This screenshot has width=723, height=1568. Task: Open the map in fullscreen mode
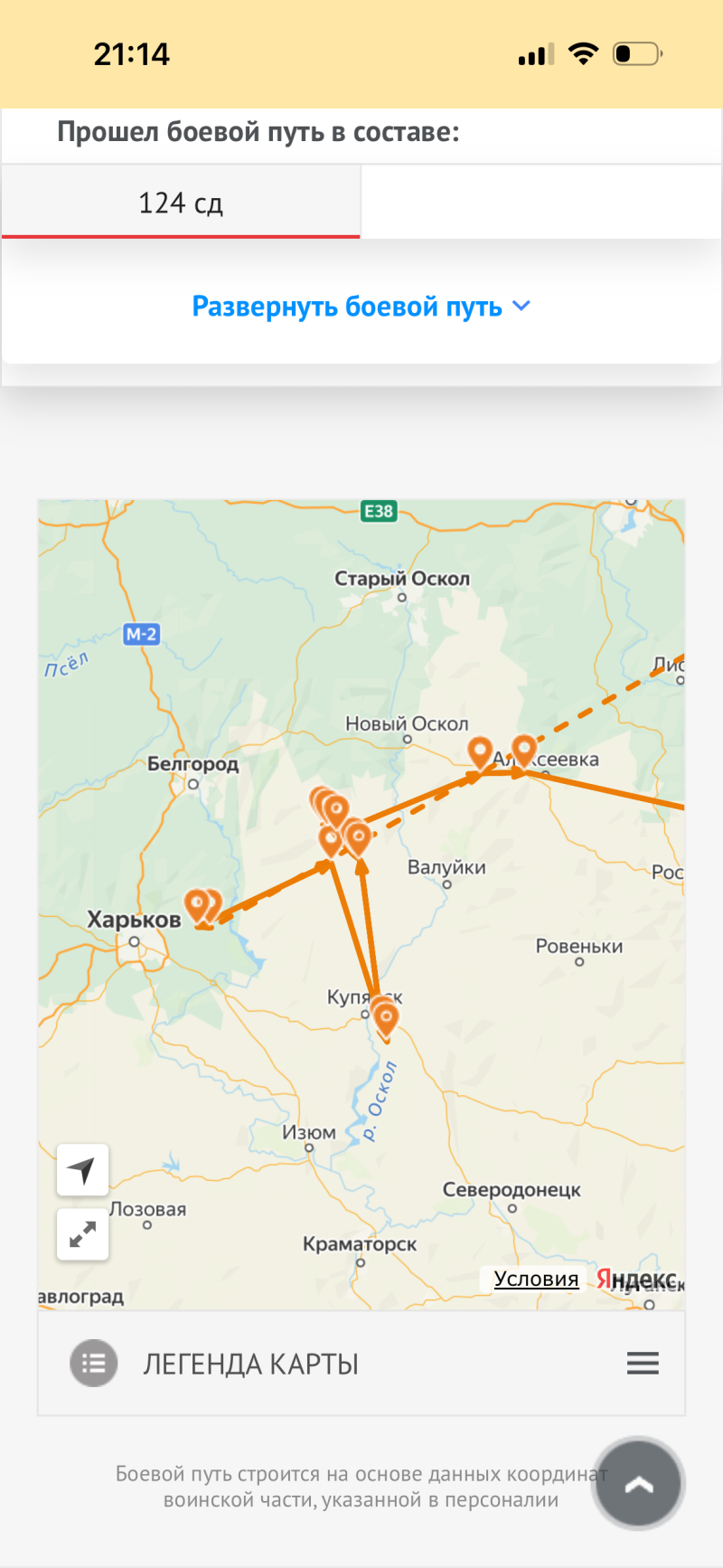[x=82, y=1234]
